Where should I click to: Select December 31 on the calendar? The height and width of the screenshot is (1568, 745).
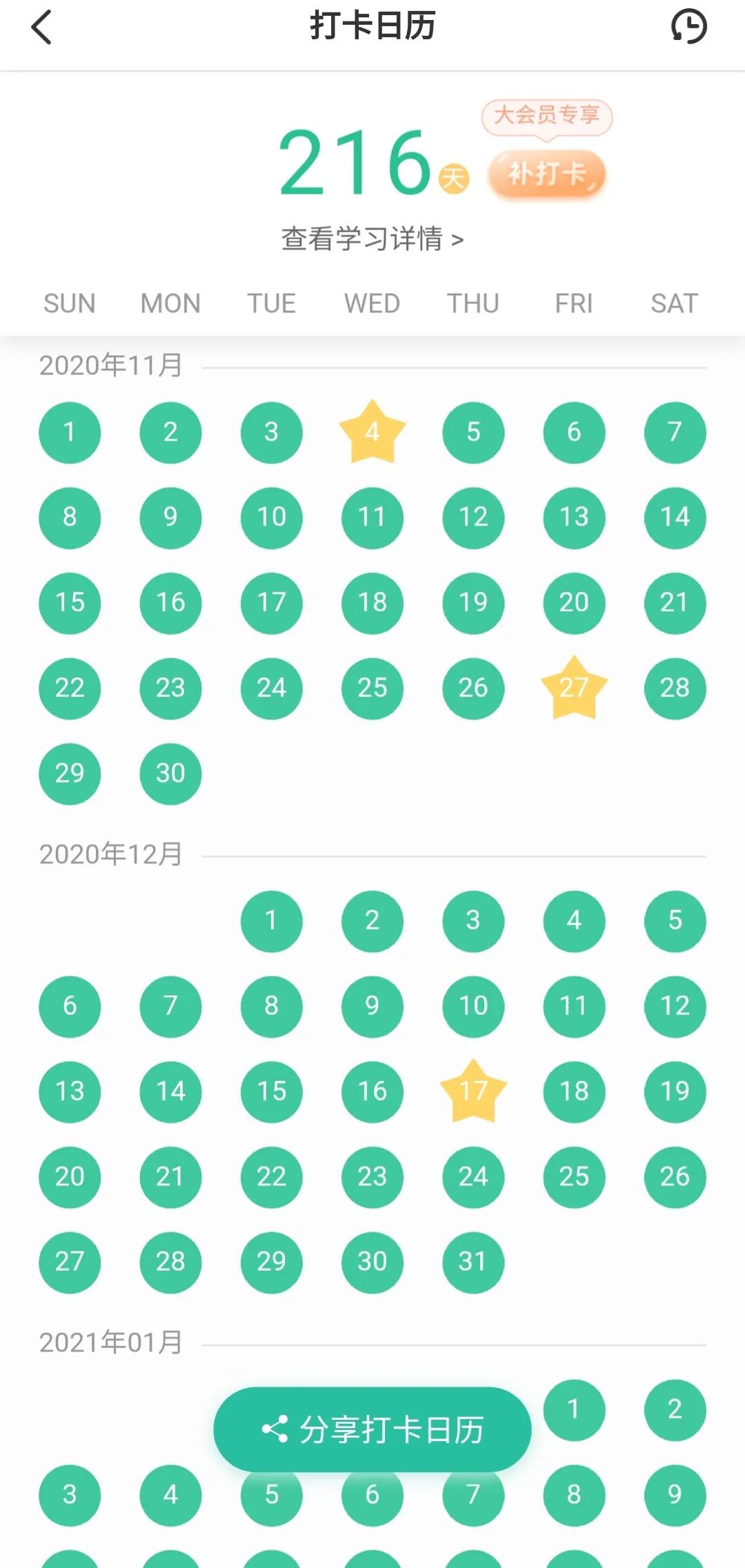click(473, 1261)
